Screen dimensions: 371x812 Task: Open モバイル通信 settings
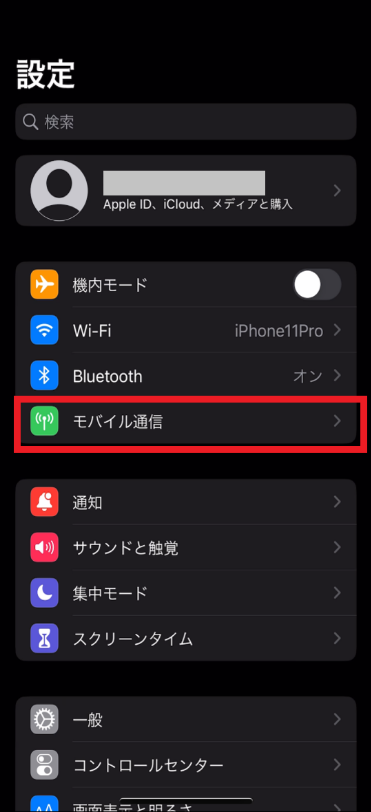click(186, 421)
